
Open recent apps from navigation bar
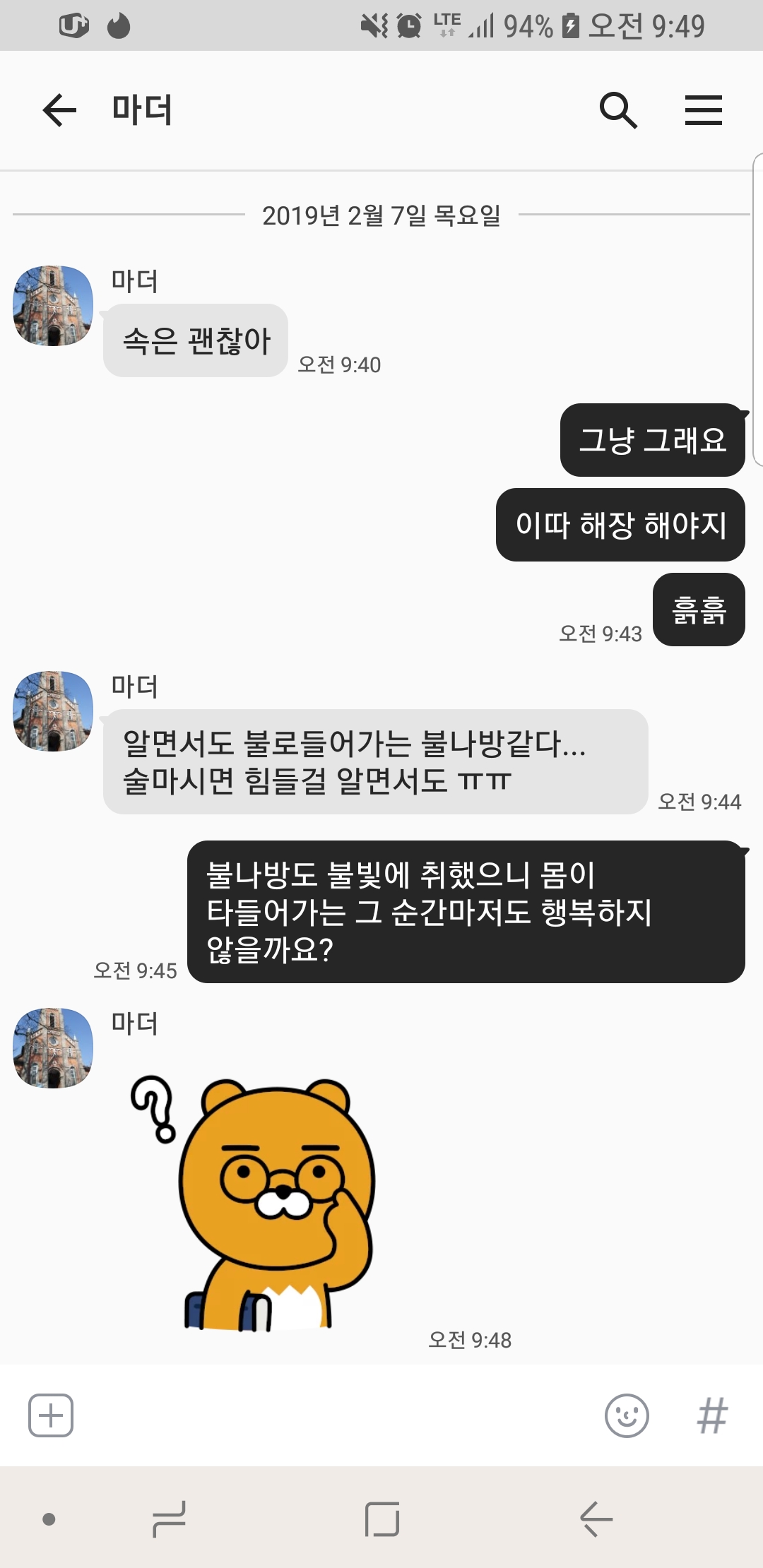coord(169,1519)
